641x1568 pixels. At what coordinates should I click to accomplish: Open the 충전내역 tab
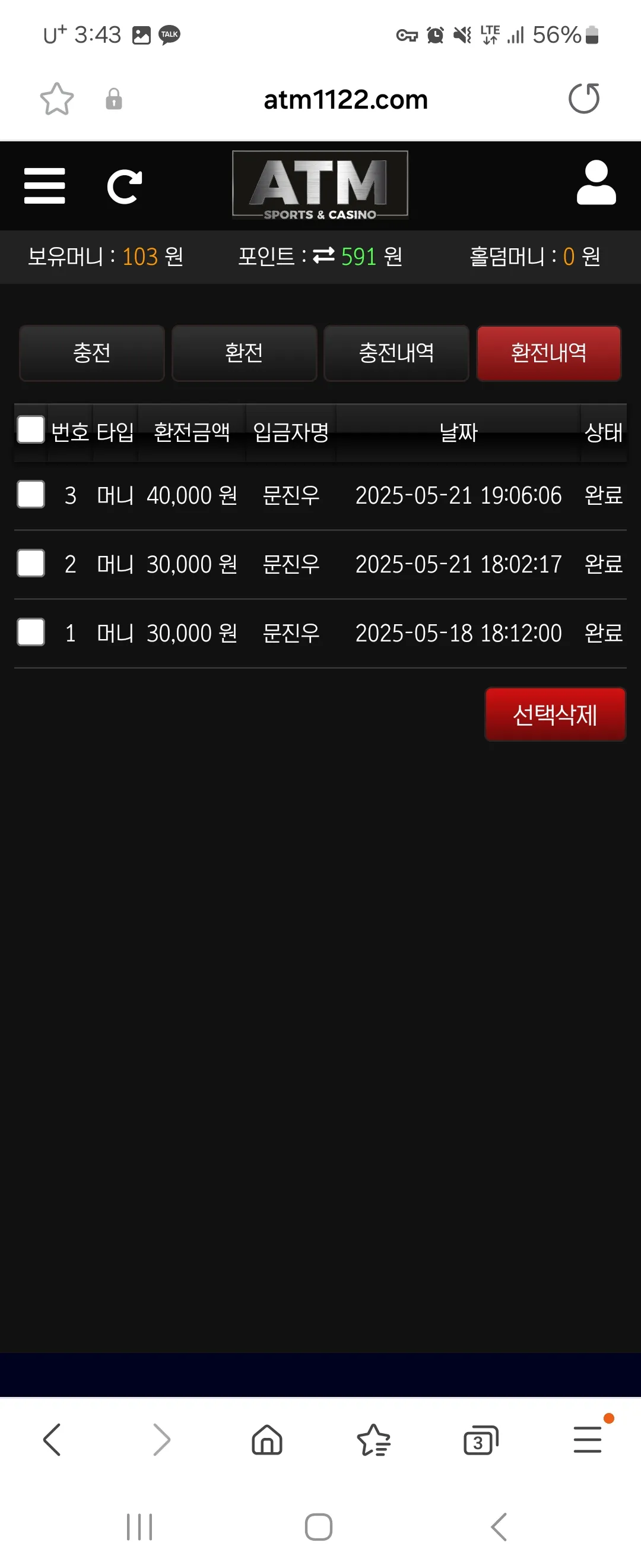point(396,353)
